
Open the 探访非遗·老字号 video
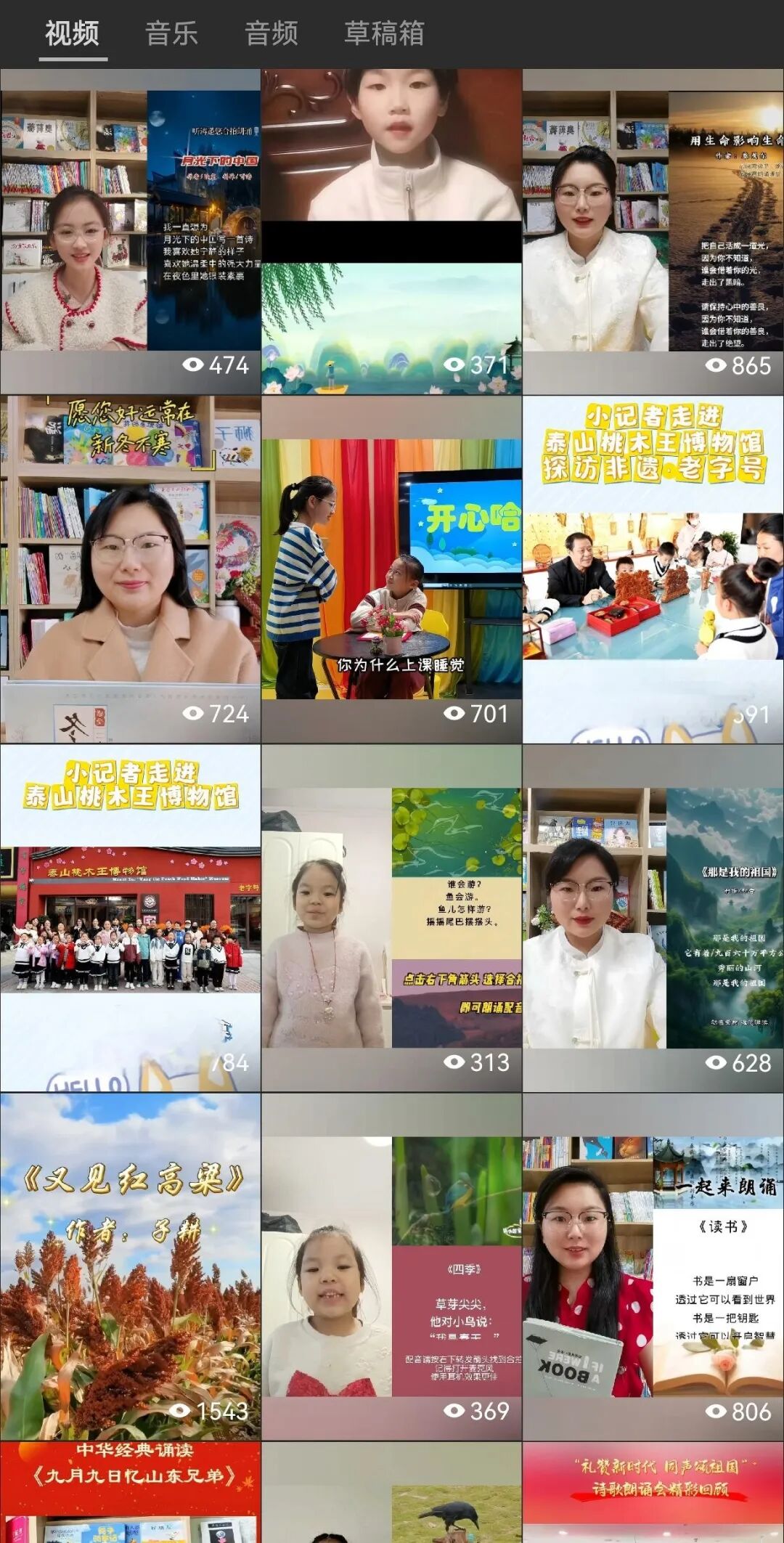[x=653, y=569]
